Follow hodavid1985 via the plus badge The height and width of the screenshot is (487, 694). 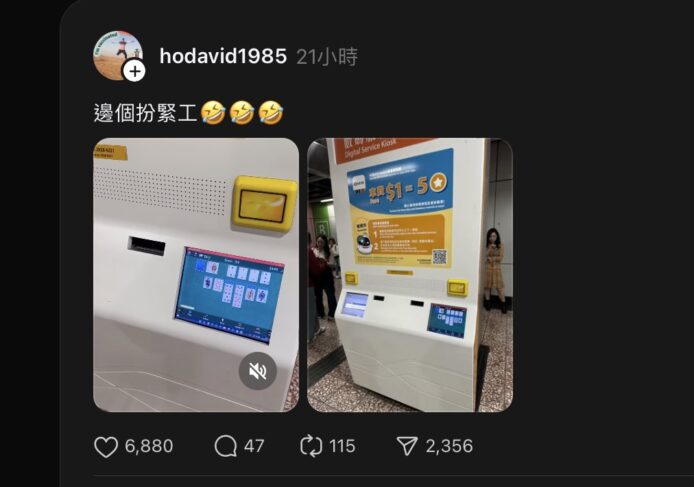[134, 71]
